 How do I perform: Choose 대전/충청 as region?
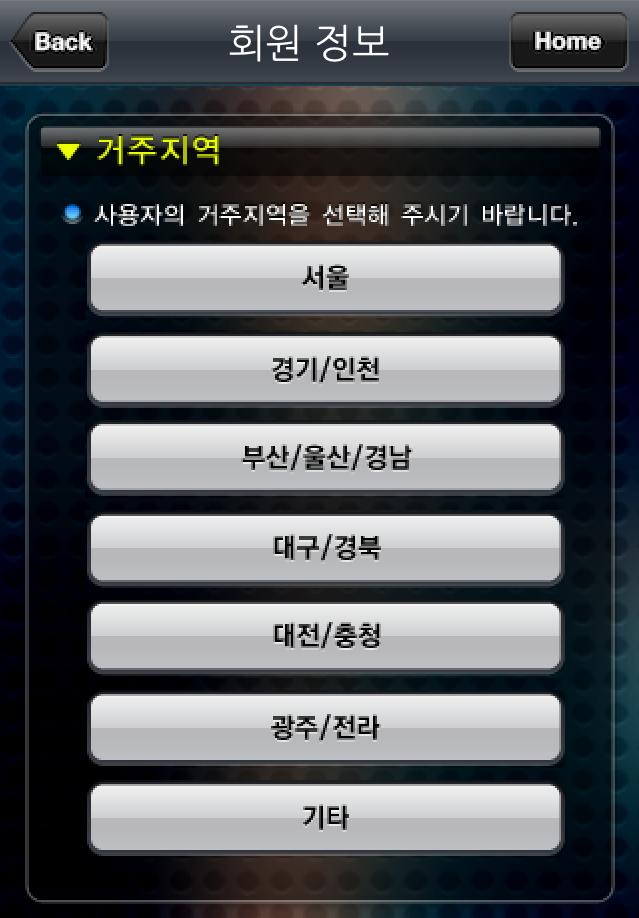click(x=325, y=638)
